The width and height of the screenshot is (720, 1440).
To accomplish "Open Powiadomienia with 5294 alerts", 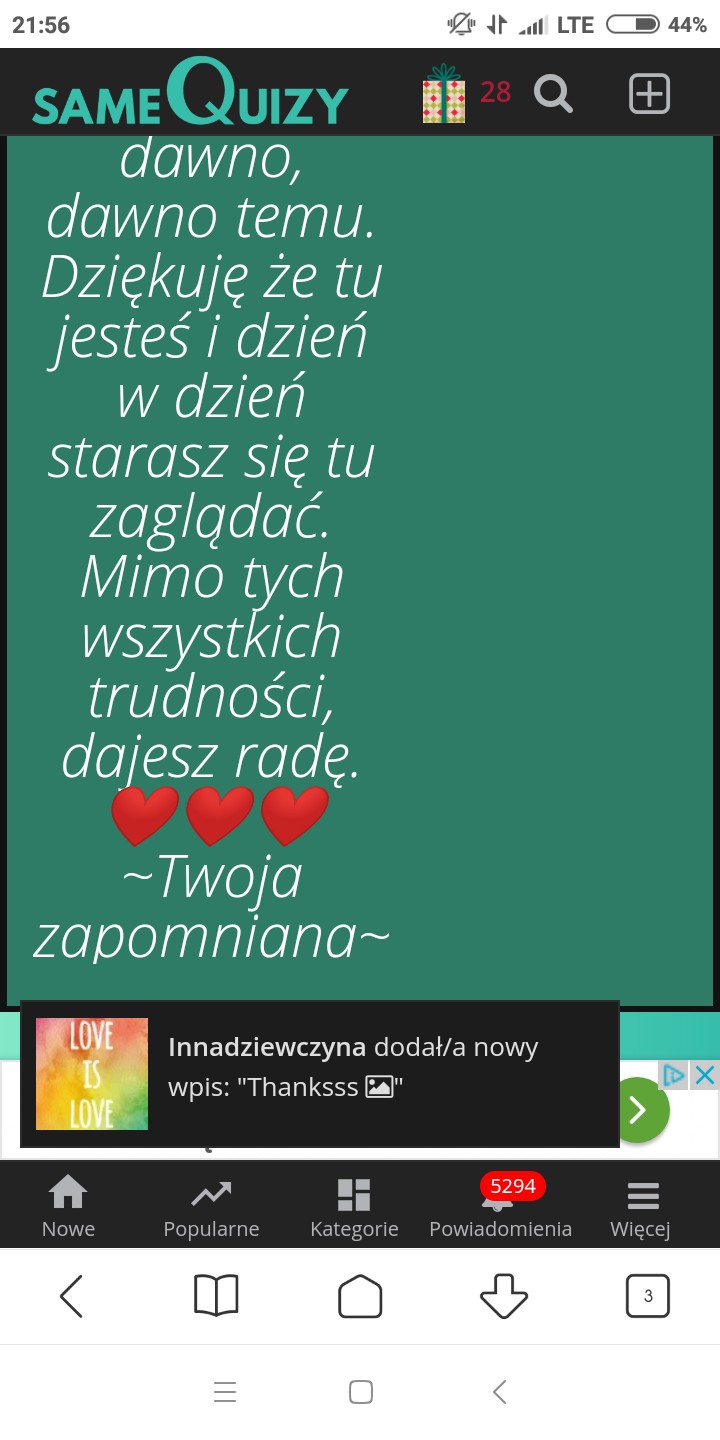I will click(x=500, y=1207).
